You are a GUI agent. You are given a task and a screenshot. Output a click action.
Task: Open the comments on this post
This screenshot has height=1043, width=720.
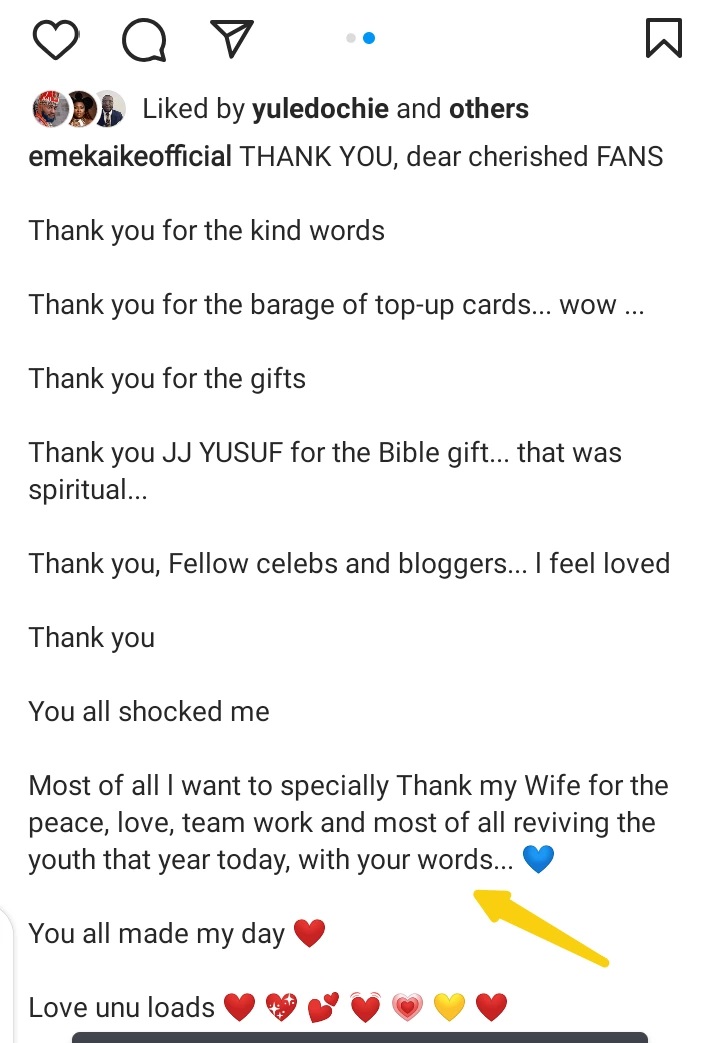(144, 39)
